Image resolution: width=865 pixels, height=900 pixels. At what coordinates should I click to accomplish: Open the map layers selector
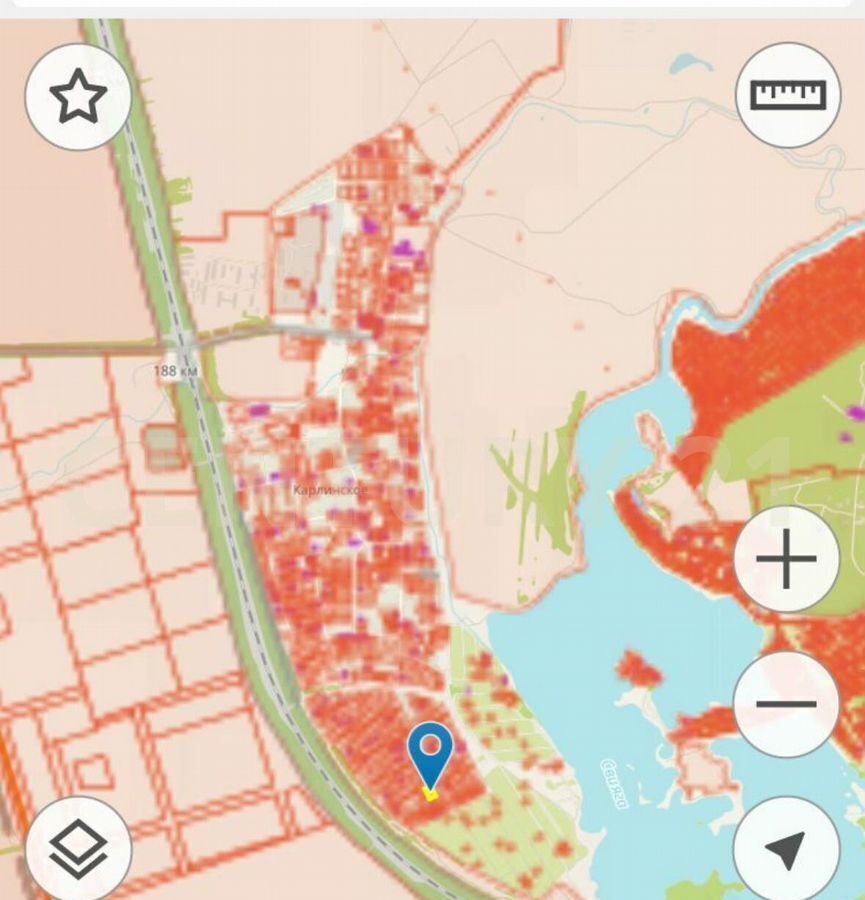click(x=78, y=849)
